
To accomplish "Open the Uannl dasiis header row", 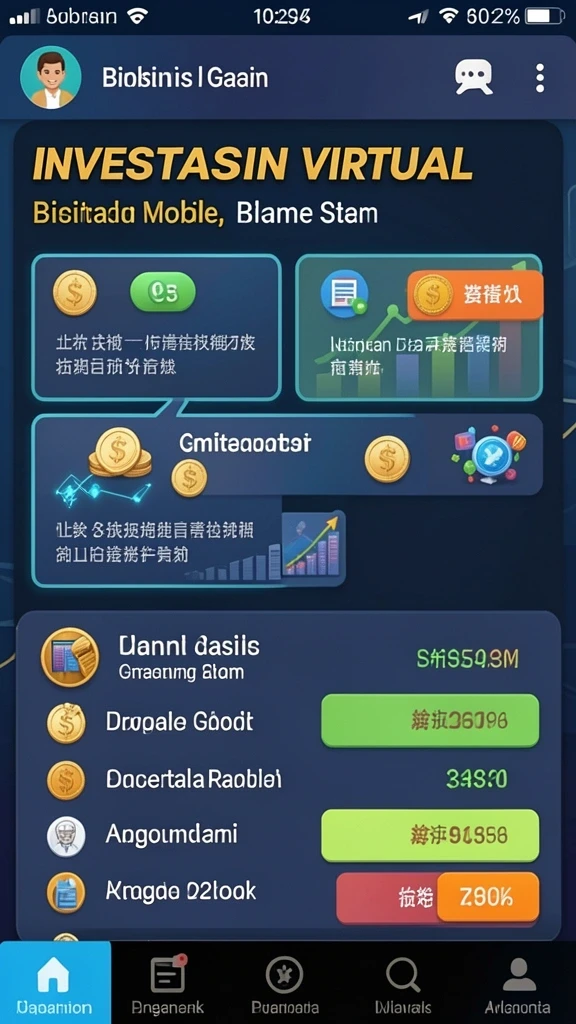I will 287,657.
